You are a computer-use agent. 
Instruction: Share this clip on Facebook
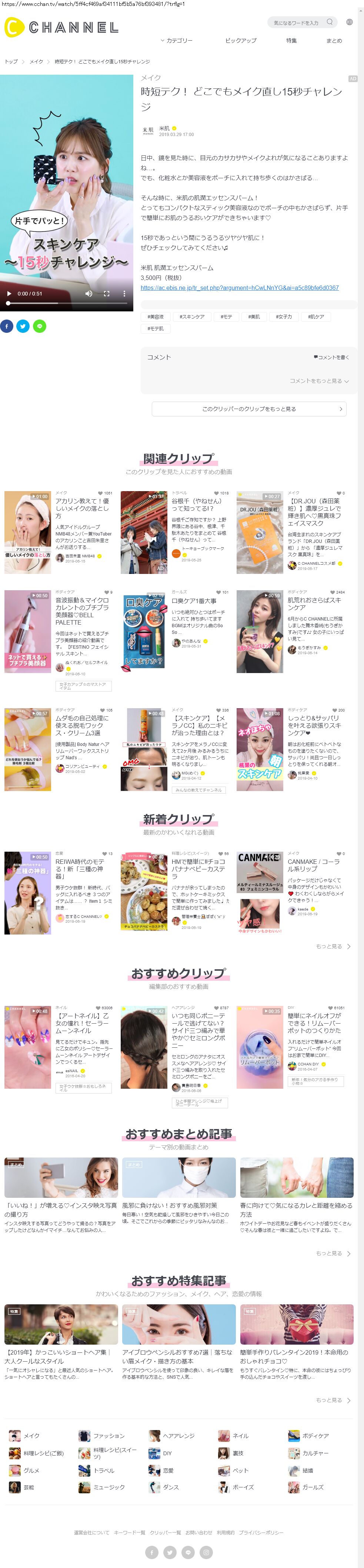coord(7,326)
